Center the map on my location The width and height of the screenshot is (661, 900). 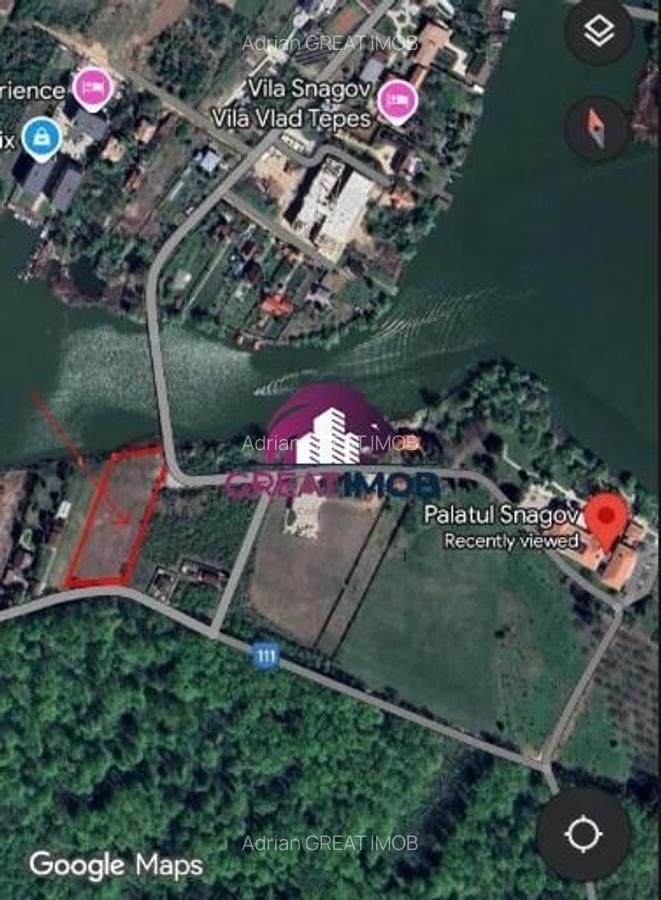pyautogui.click(x=583, y=834)
